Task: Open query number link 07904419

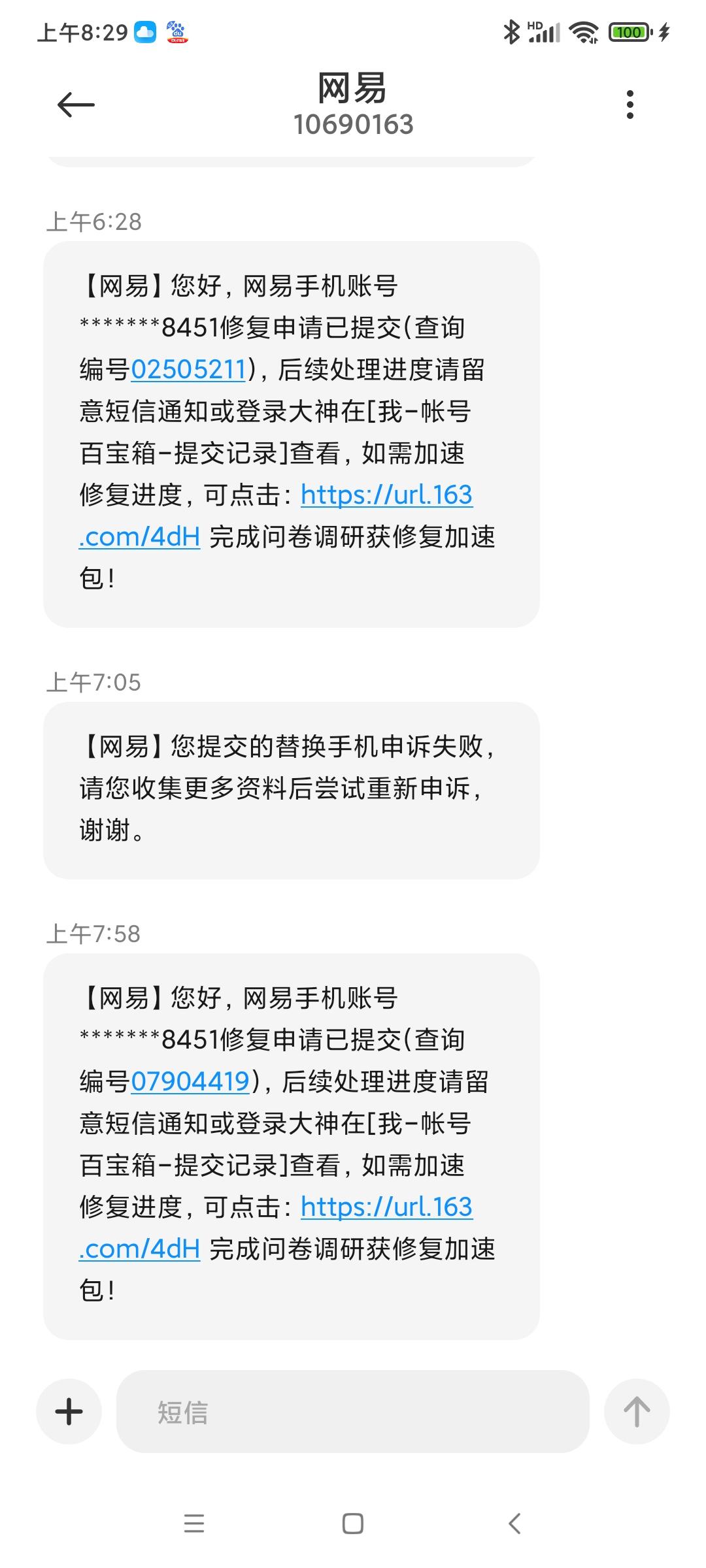Action: [x=190, y=1082]
